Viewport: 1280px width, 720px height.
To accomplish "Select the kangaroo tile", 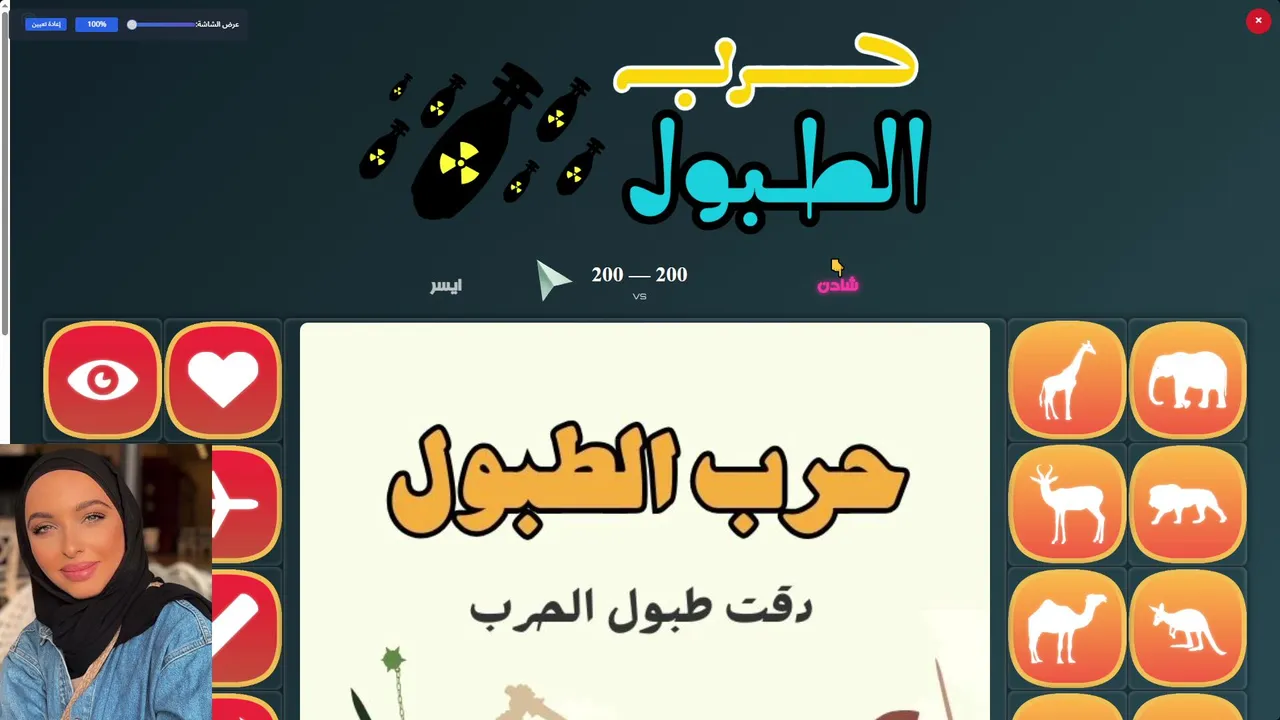I will click(x=1187, y=628).
